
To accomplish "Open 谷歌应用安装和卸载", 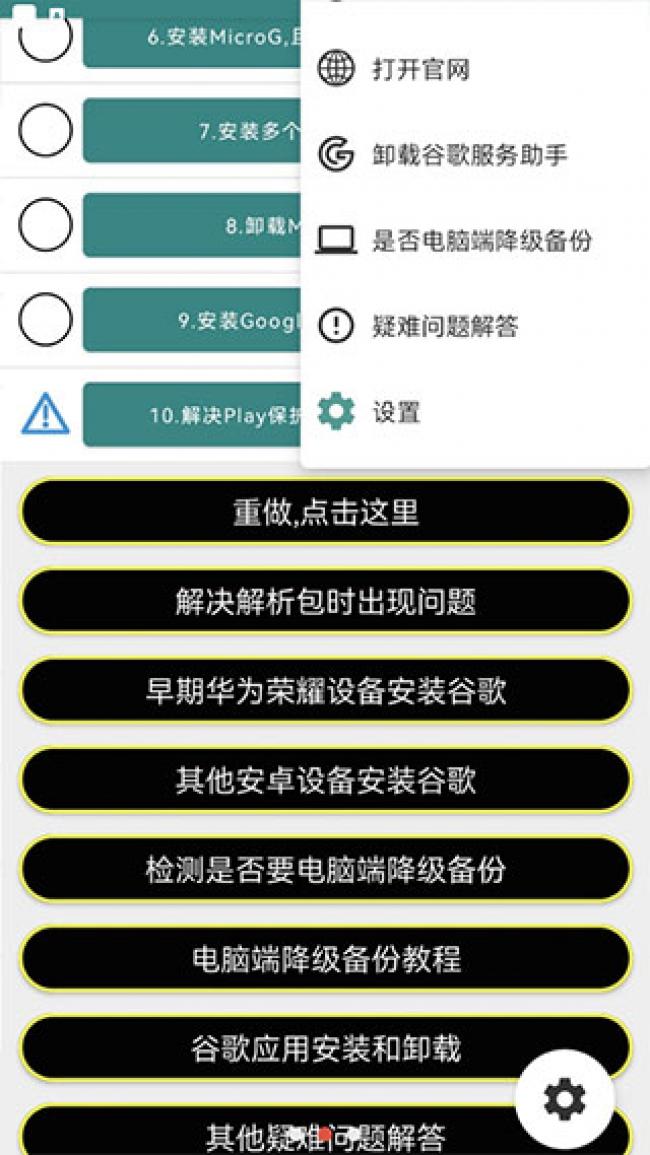I will point(325,1048).
